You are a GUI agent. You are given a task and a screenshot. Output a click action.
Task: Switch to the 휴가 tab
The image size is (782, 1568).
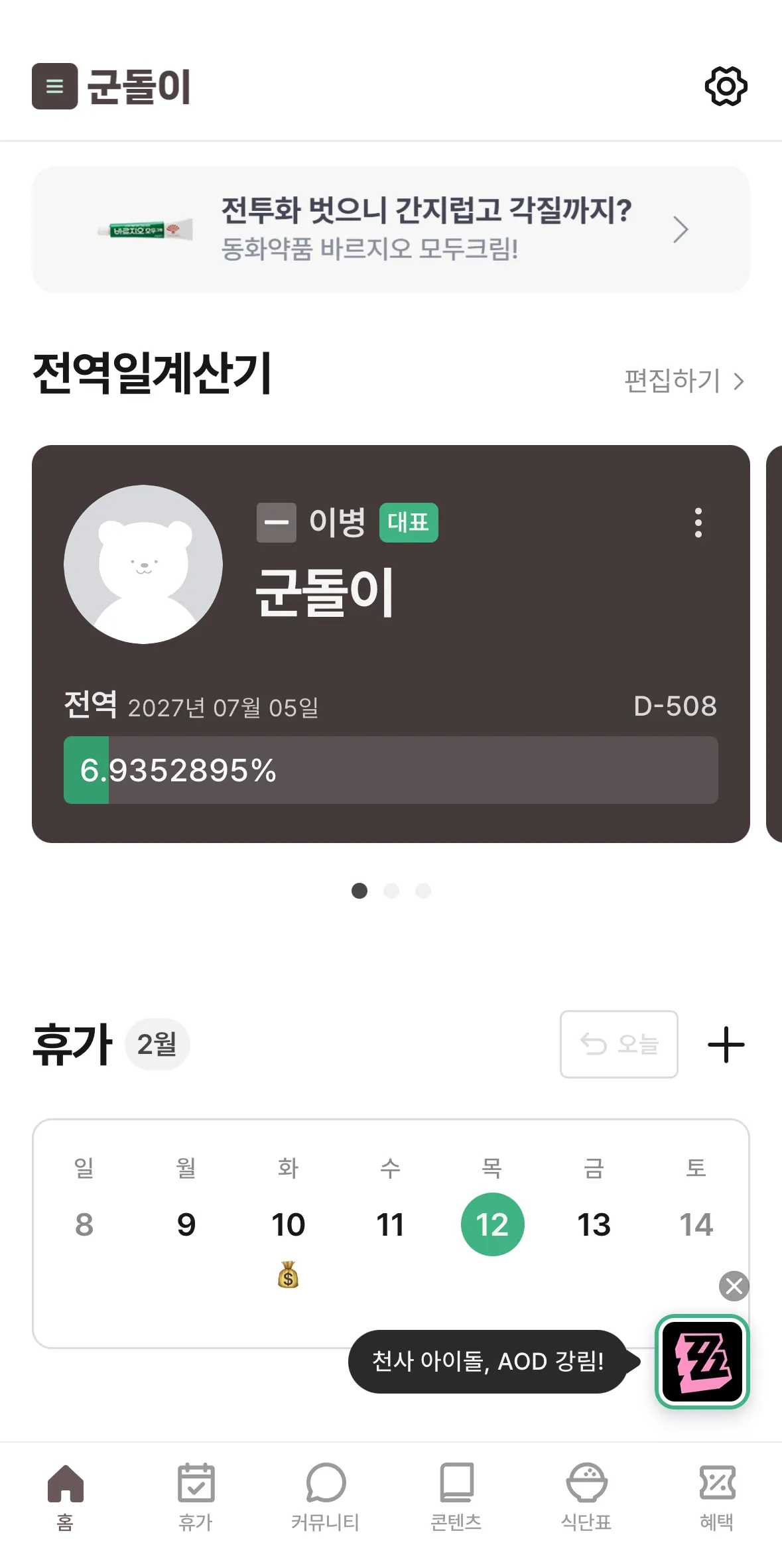196,1497
